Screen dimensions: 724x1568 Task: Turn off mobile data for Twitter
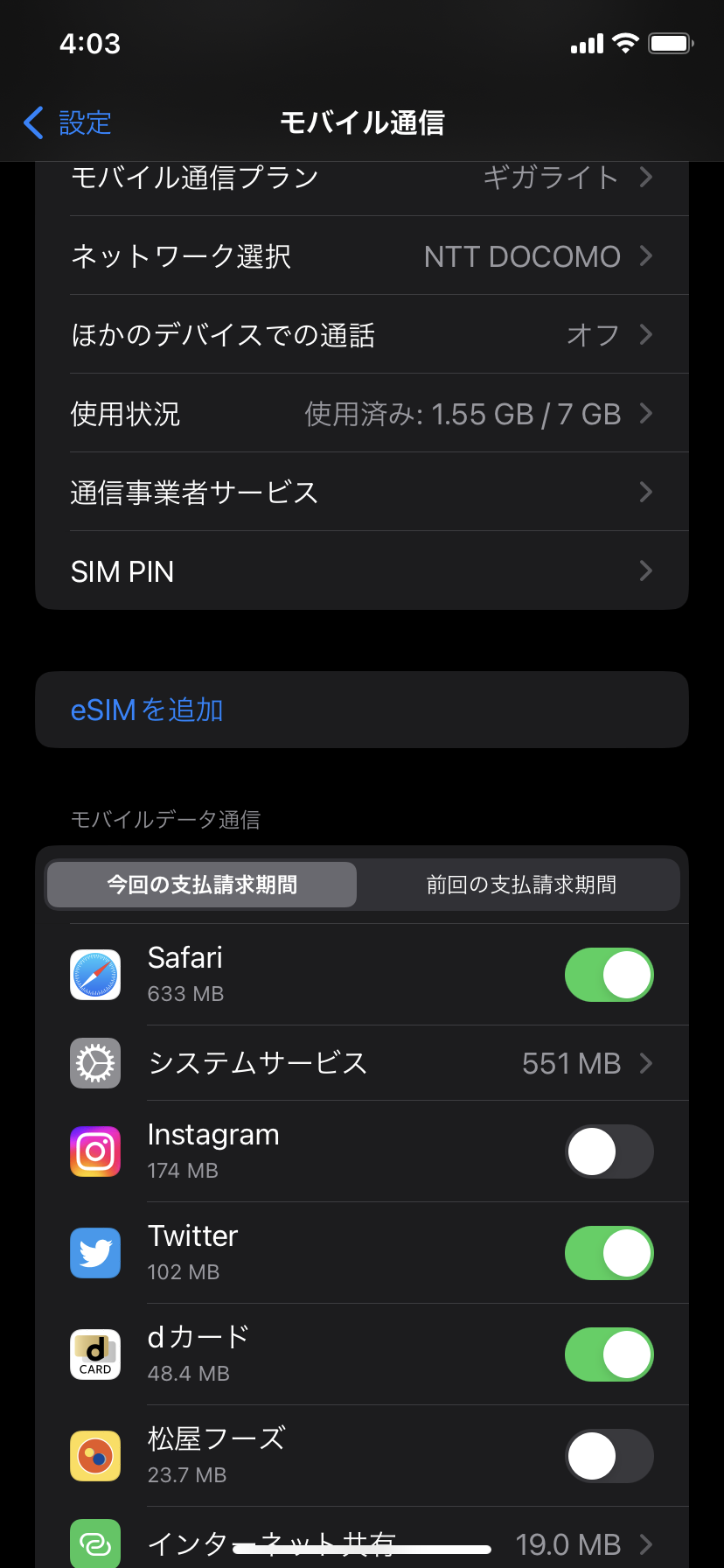point(609,1253)
